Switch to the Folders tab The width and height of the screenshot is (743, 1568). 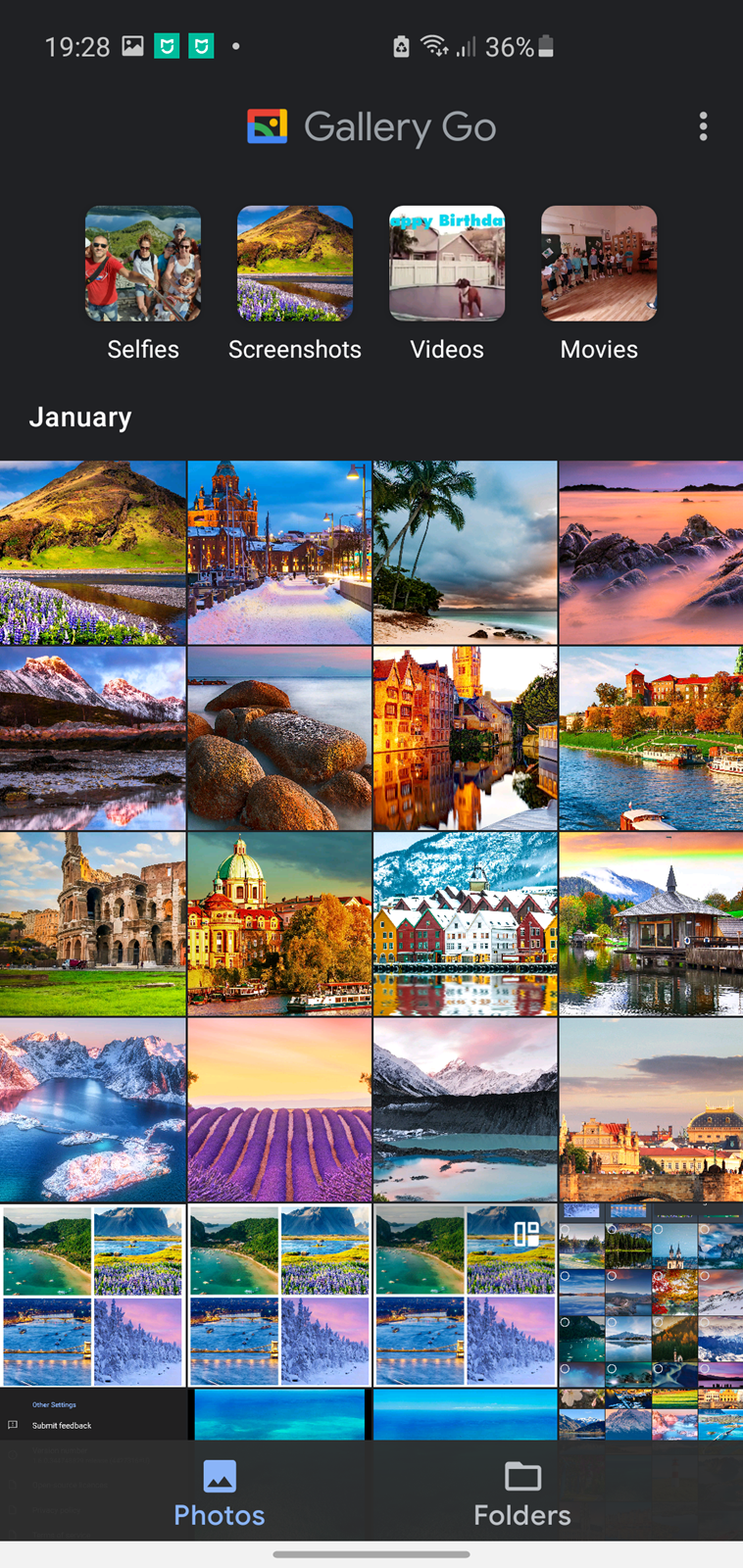(x=522, y=1494)
